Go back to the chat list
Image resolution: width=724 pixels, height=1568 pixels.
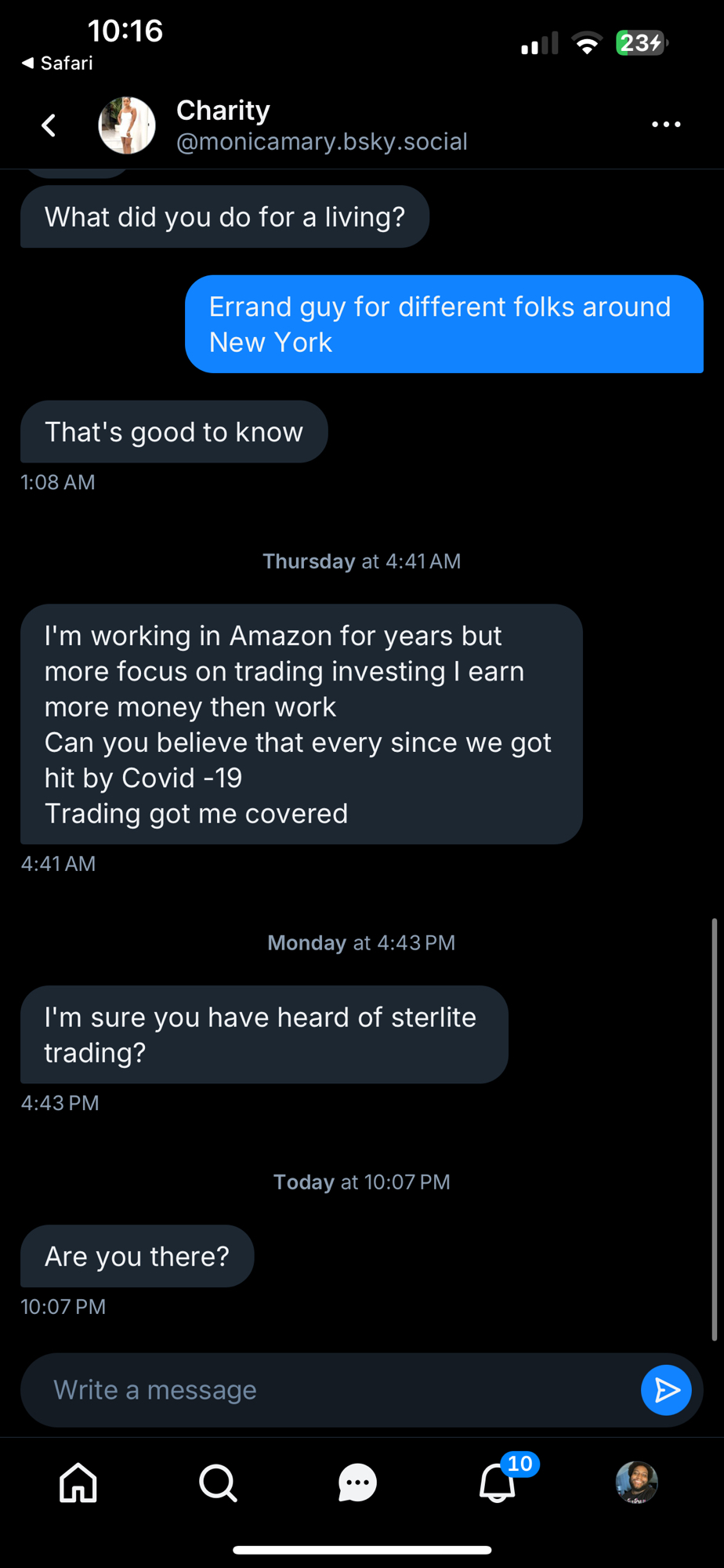49,125
